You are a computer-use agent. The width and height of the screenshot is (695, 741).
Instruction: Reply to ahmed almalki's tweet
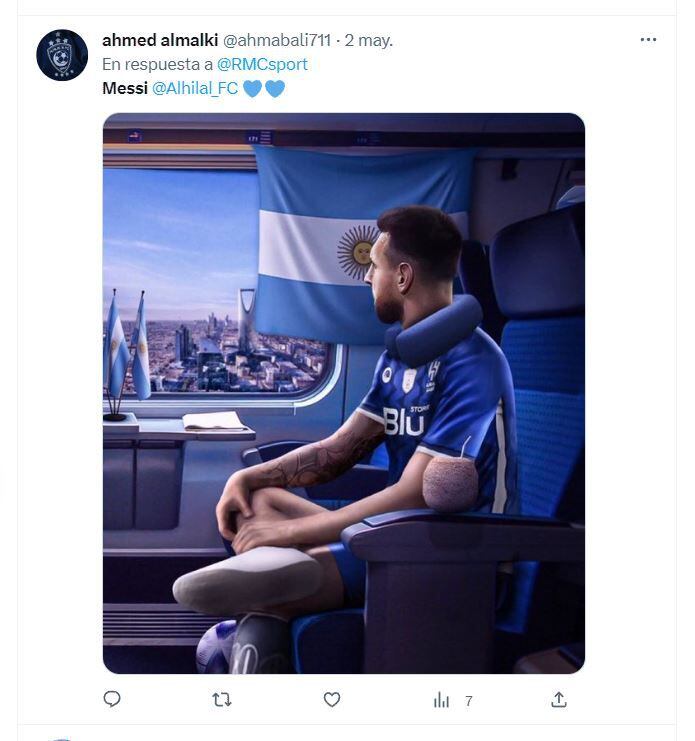[x=112, y=700]
